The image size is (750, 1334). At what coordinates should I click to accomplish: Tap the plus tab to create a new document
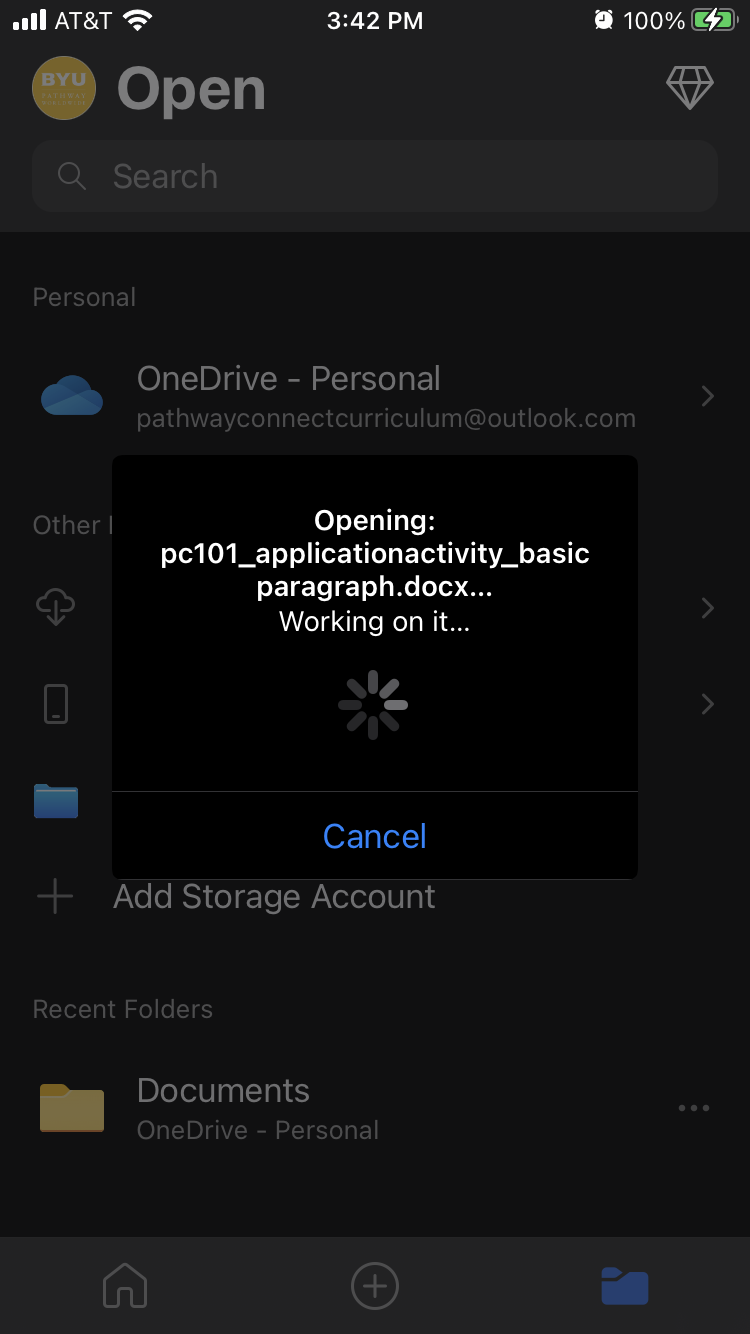click(x=374, y=1286)
